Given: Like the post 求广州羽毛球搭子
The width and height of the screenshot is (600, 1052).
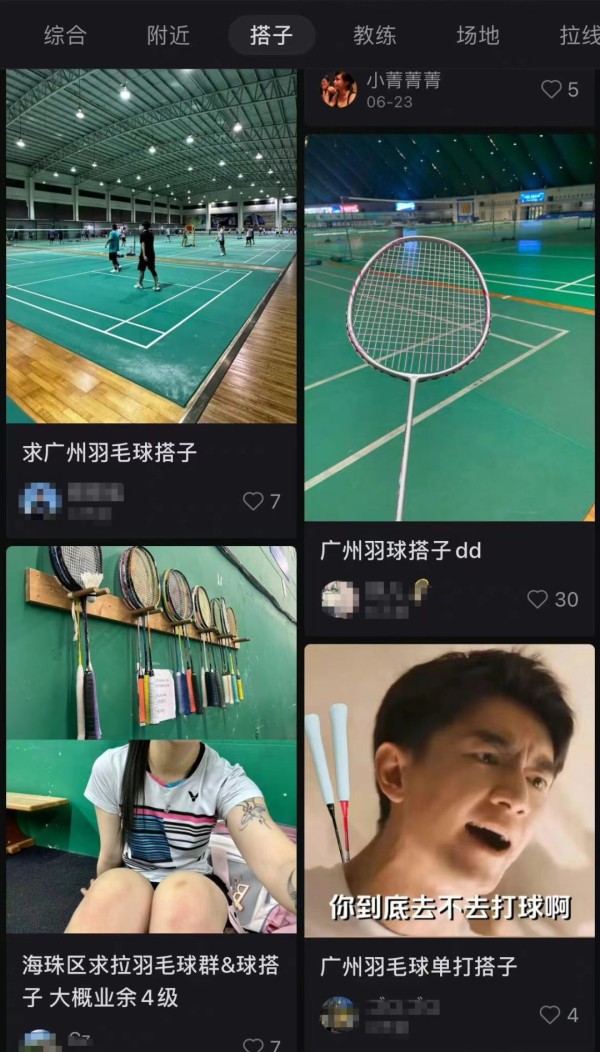Looking at the screenshot, I should 254,501.
